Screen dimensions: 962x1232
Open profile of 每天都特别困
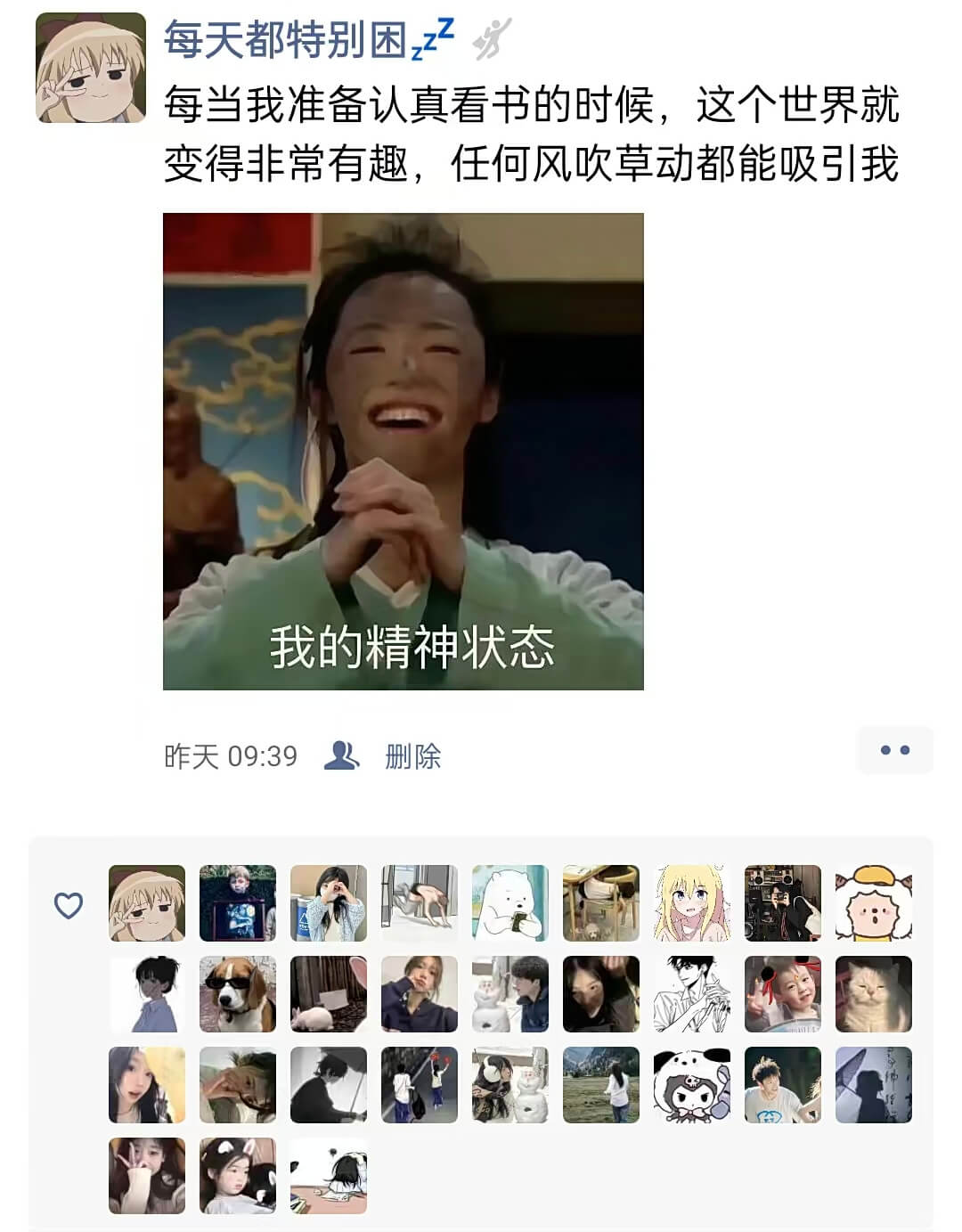pos(285,40)
